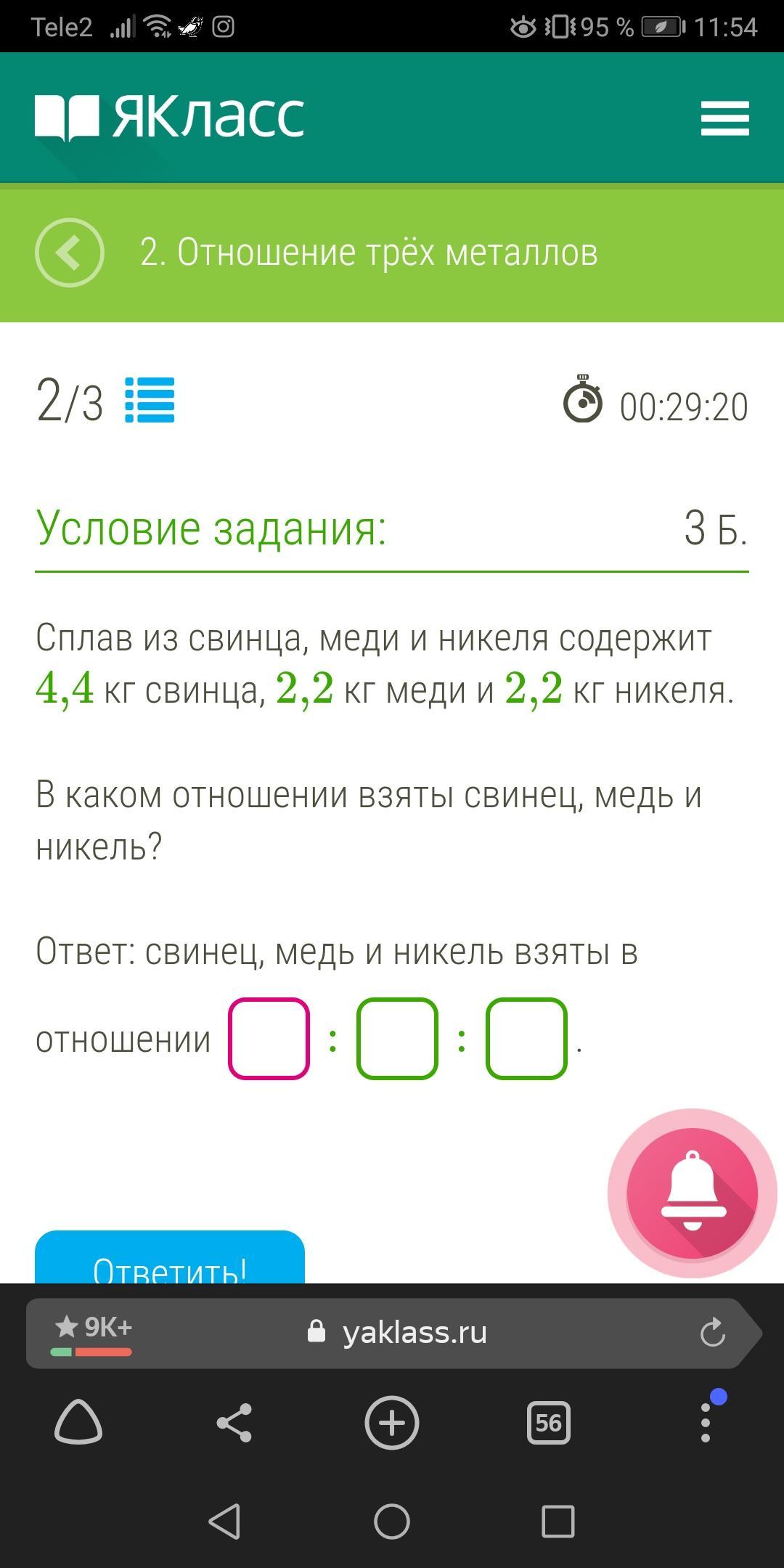Tap the system back button

pyautogui.click(x=224, y=1521)
